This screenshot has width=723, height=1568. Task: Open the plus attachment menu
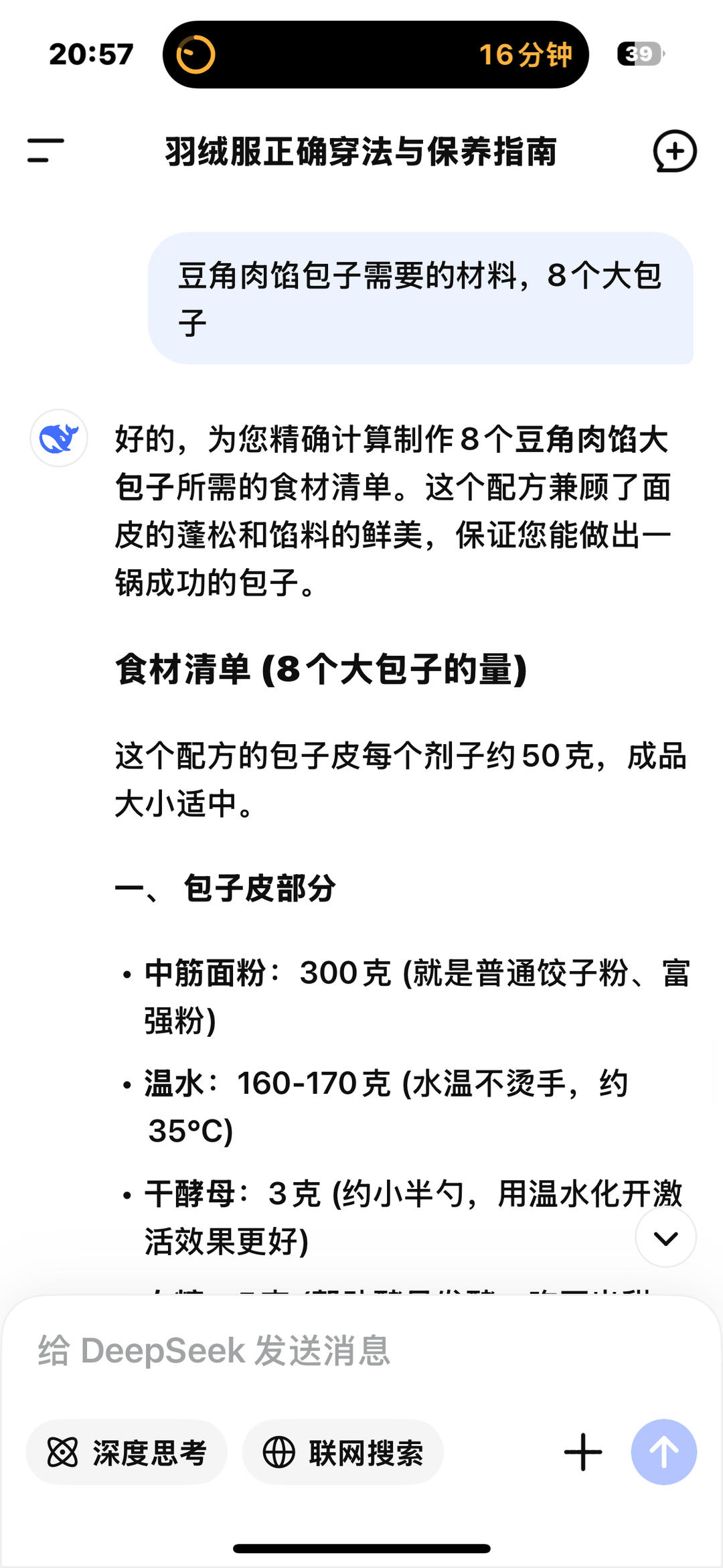point(582,1452)
